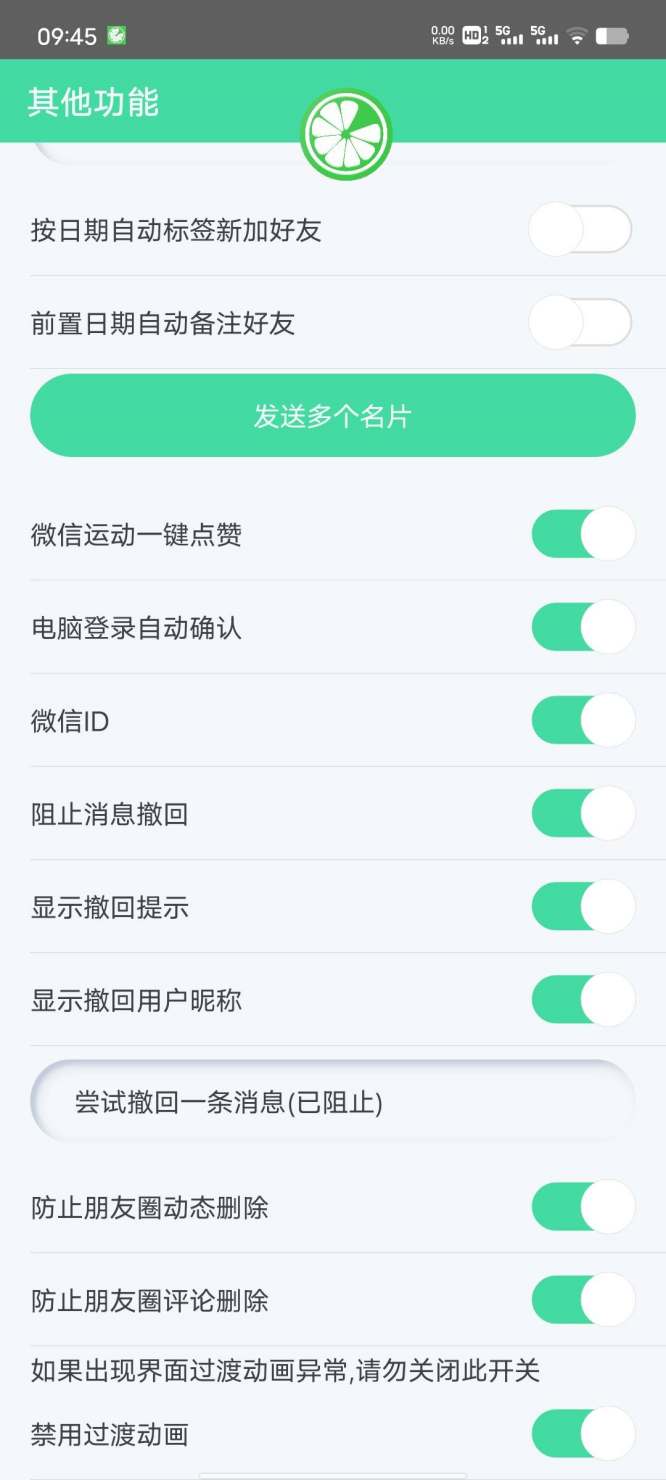This screenshot has height=1480, width=666.
Task: Turn on 前置日期自动备注好友
Action: (580, 323)
